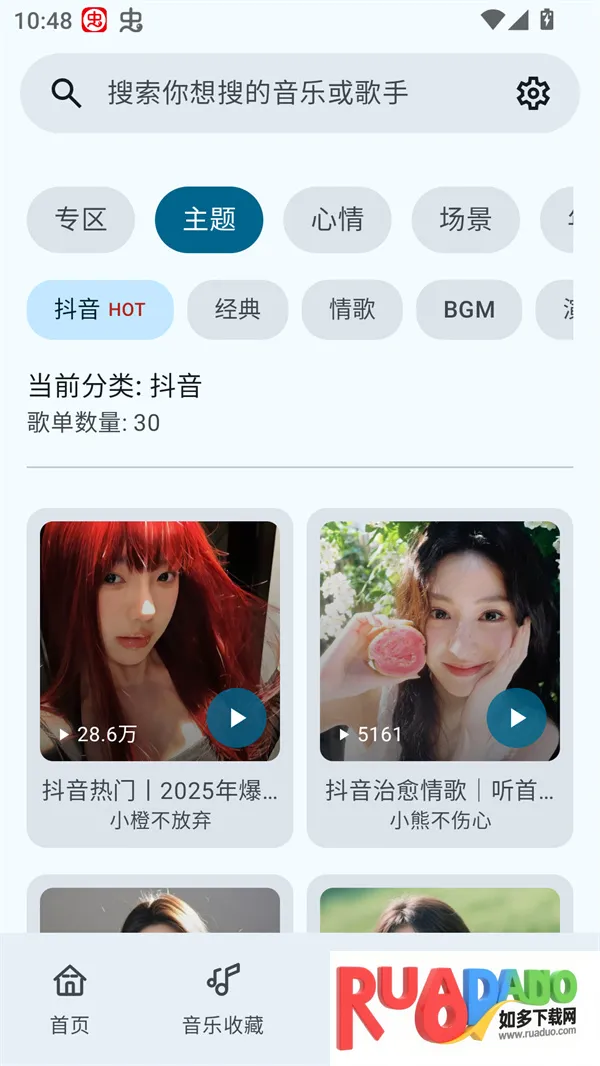The image size is (600, 1066).
Task: Switch to the 心情 category chip
Action: 337,220
